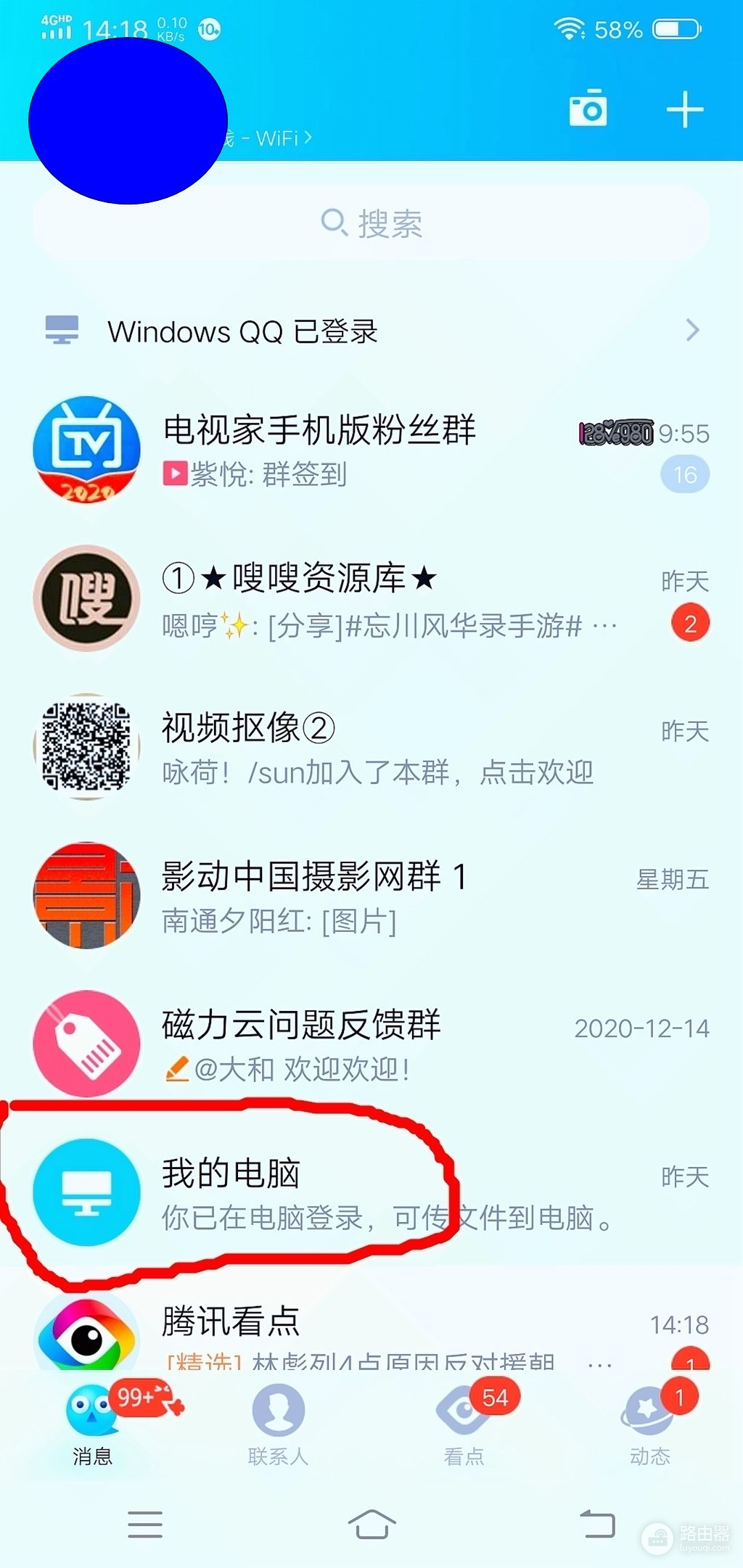
Task: Open 影动中国摄影网群 1 chat
Action: 371,897
